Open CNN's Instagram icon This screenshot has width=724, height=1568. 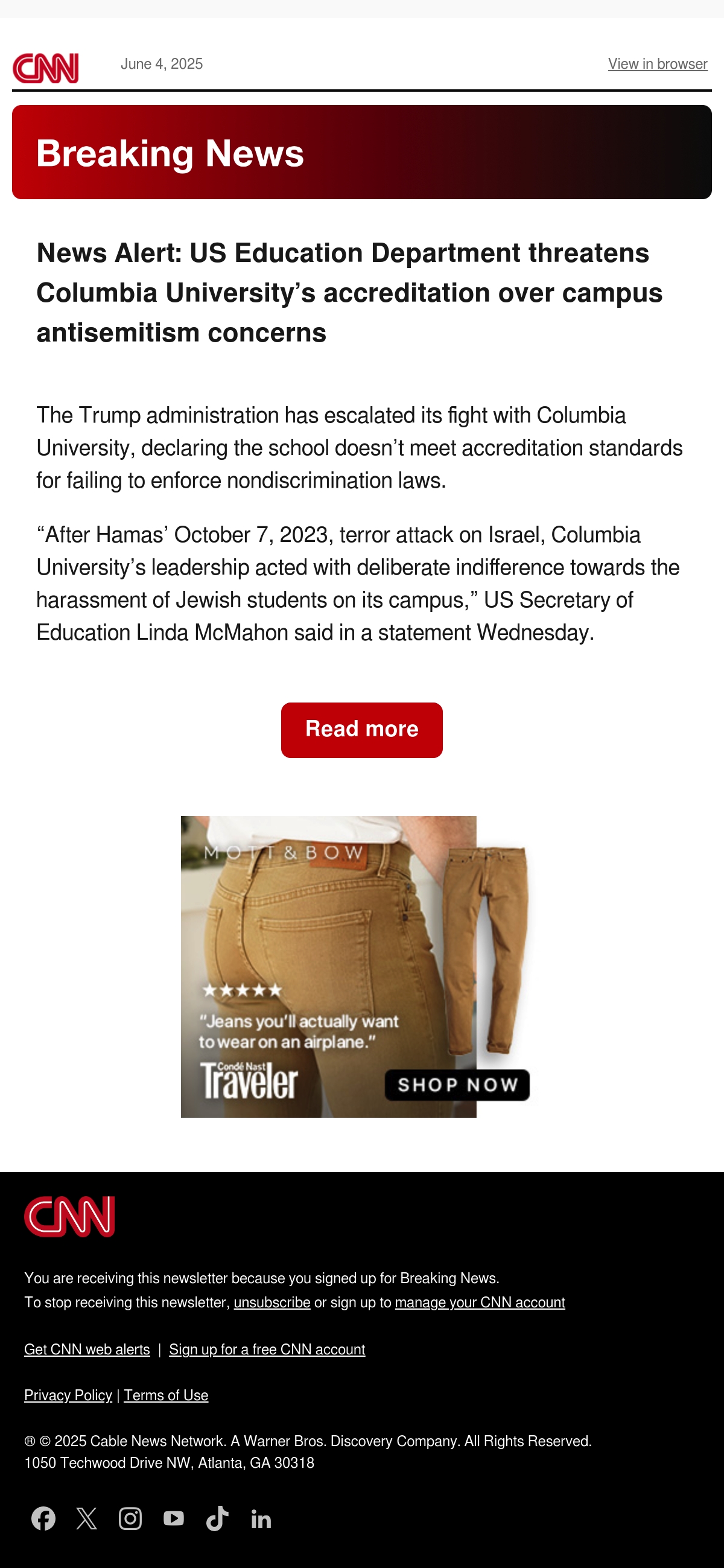pyautogui.click(x=130, y=1518)
